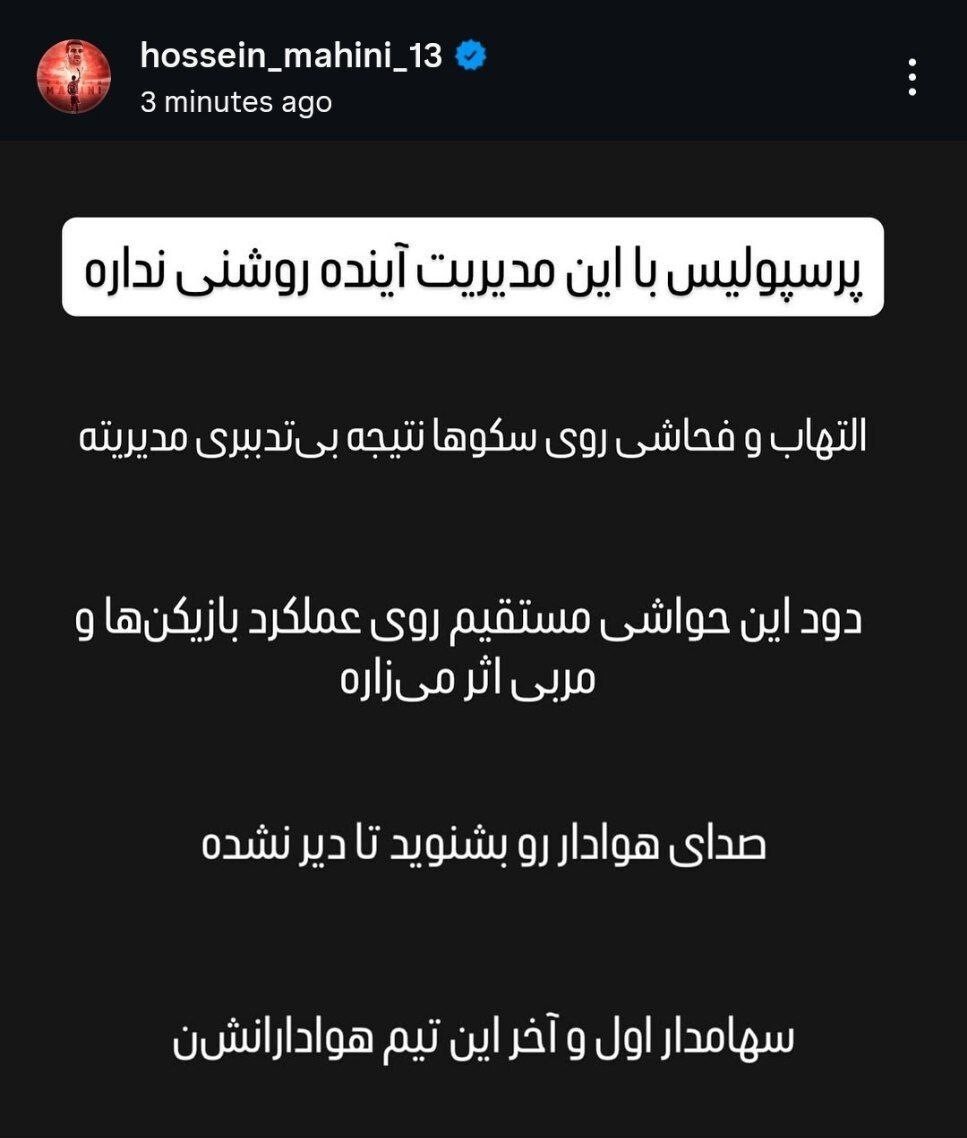Visit the hossein_mahini_13 username link
This screenshot has height=1138, width=967.
pyautogui.click(x=290, y=56)
